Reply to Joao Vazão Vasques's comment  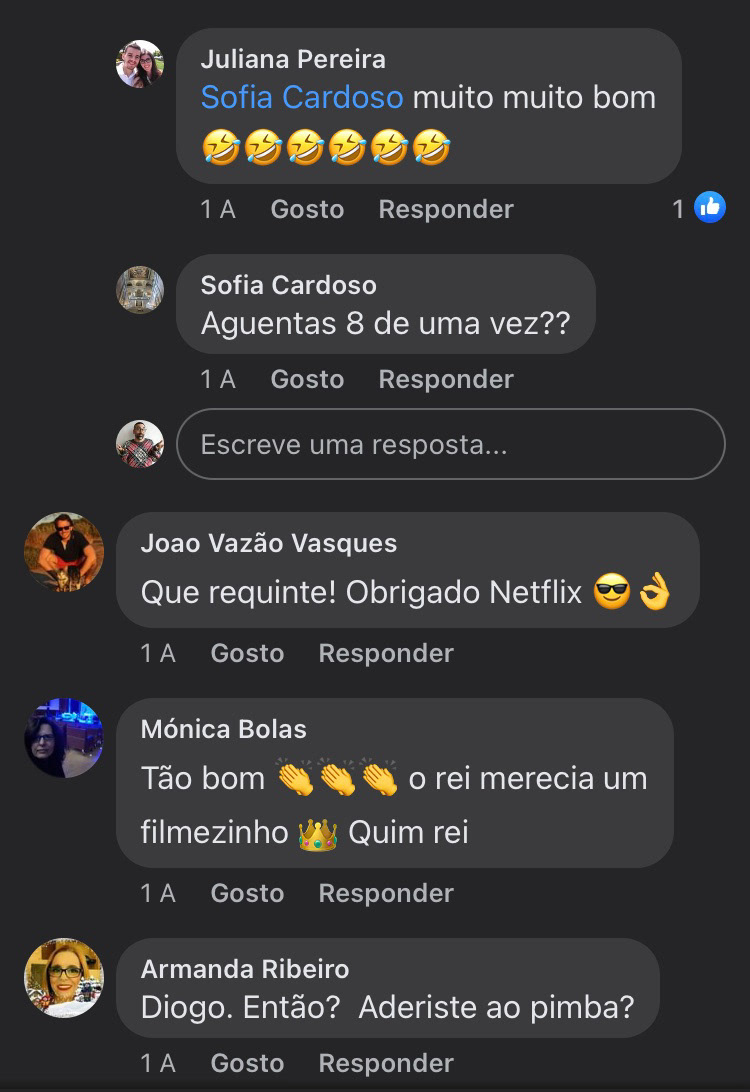point(386,653)
